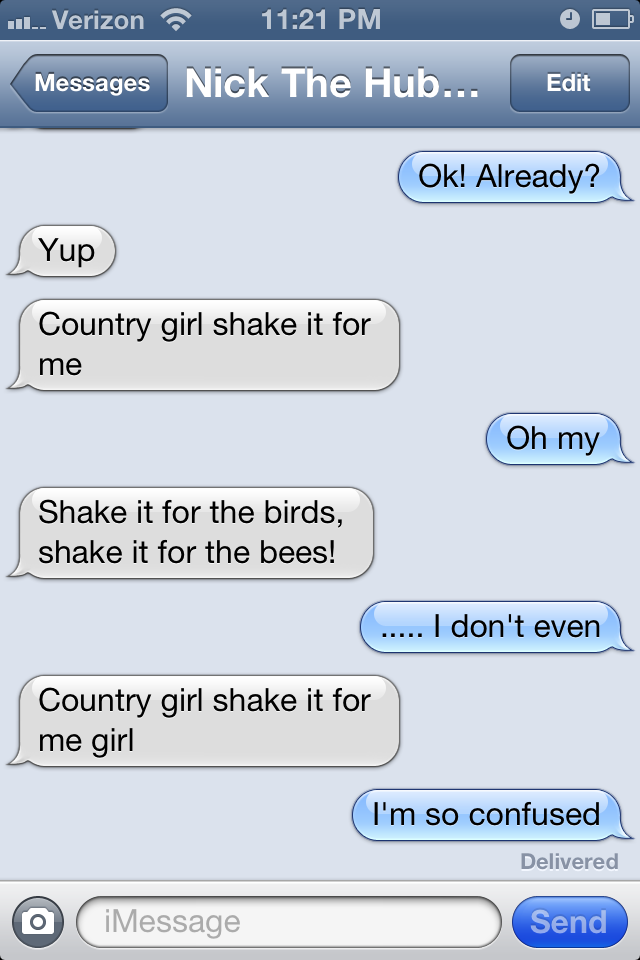Go back to the Messages list

point(90,84)
